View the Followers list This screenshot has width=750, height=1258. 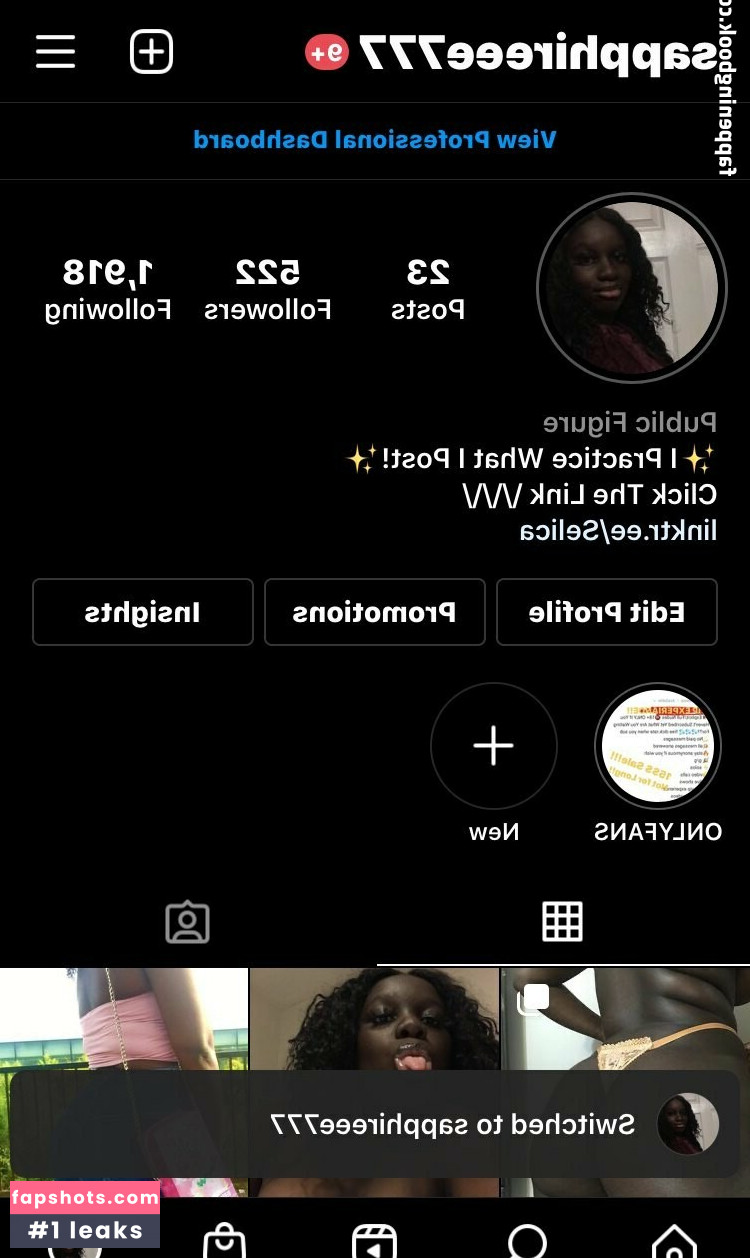267,288
